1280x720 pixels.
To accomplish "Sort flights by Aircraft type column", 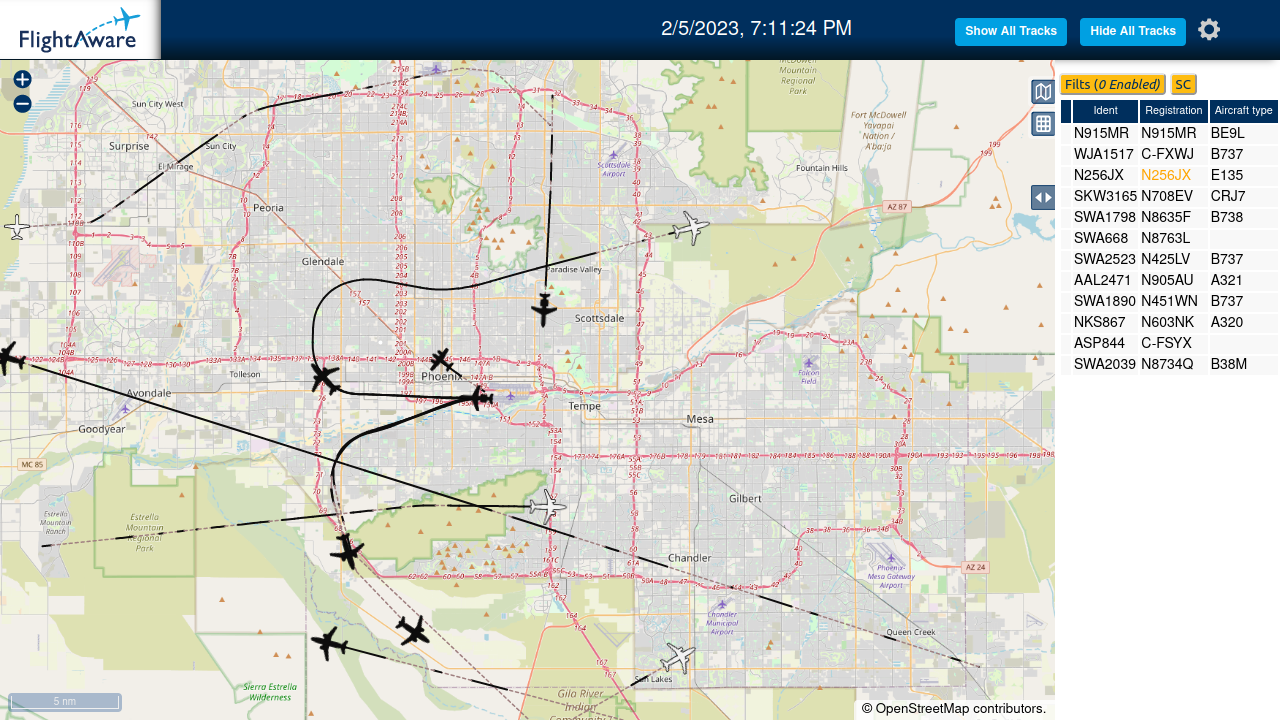I will [x=1244, y=111].
